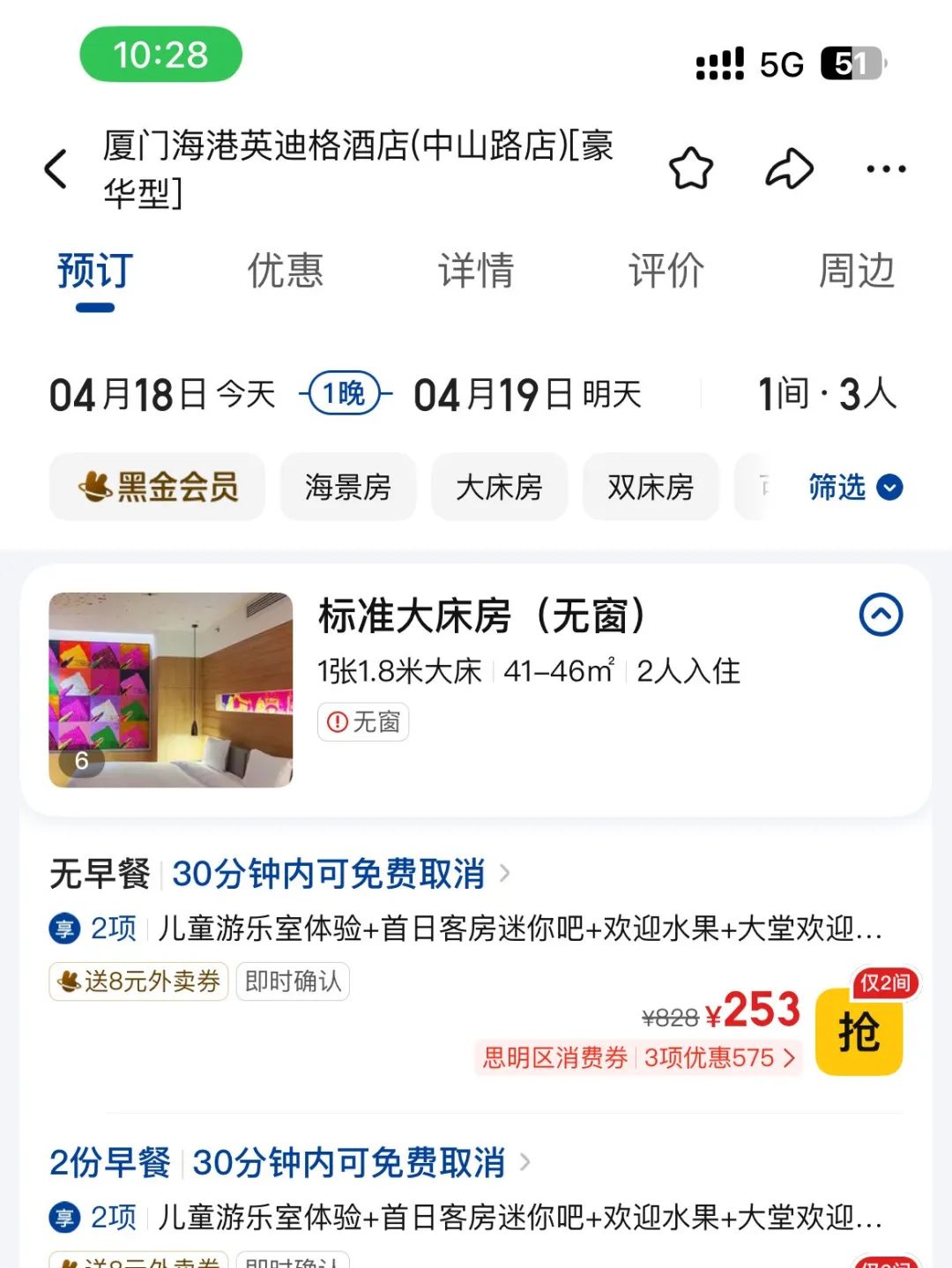Open the three-dot overflow menu
Screen dimensions: 952x1268
pos(885,168)
